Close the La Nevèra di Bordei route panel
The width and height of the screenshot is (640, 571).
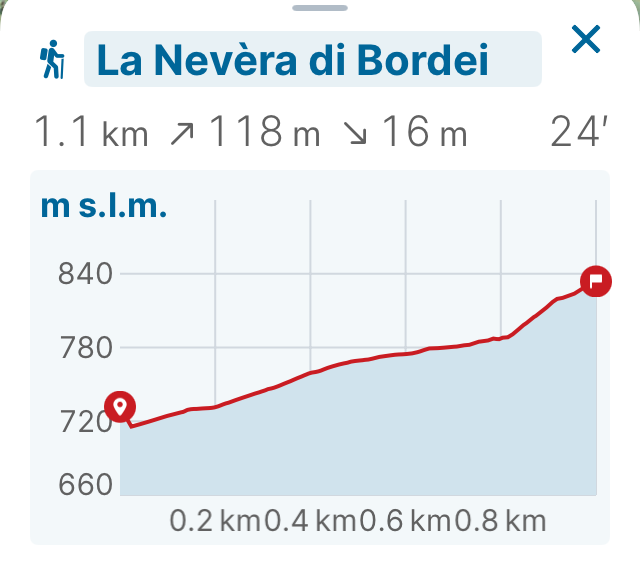tap(585, 41)
